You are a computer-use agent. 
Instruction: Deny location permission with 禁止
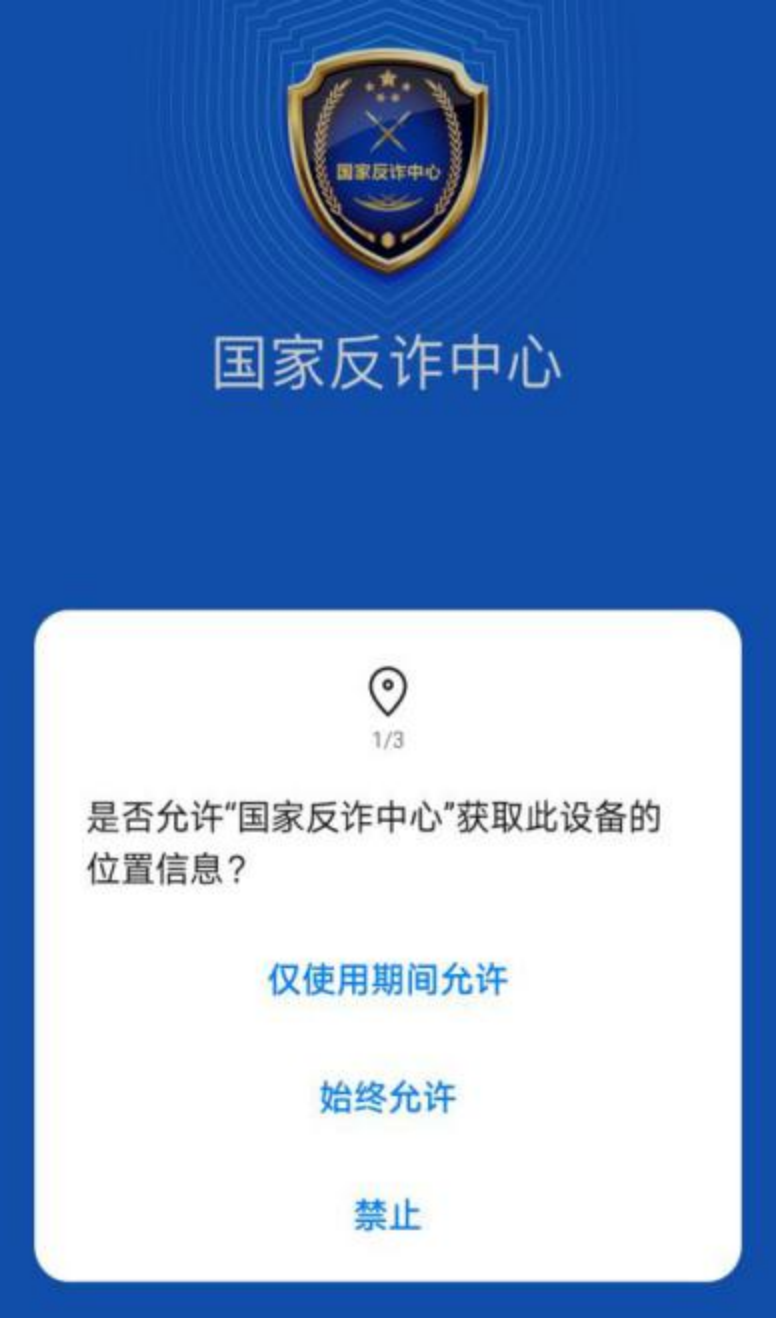(387, 1215)
